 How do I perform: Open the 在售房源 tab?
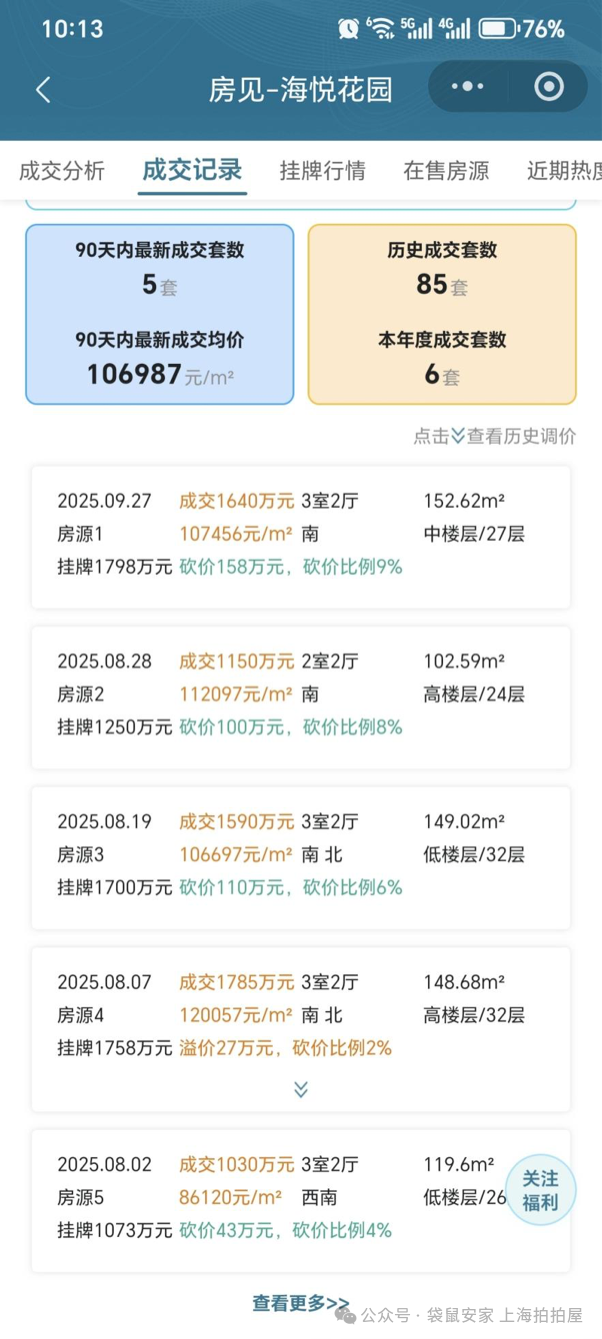tap(446, 170)
